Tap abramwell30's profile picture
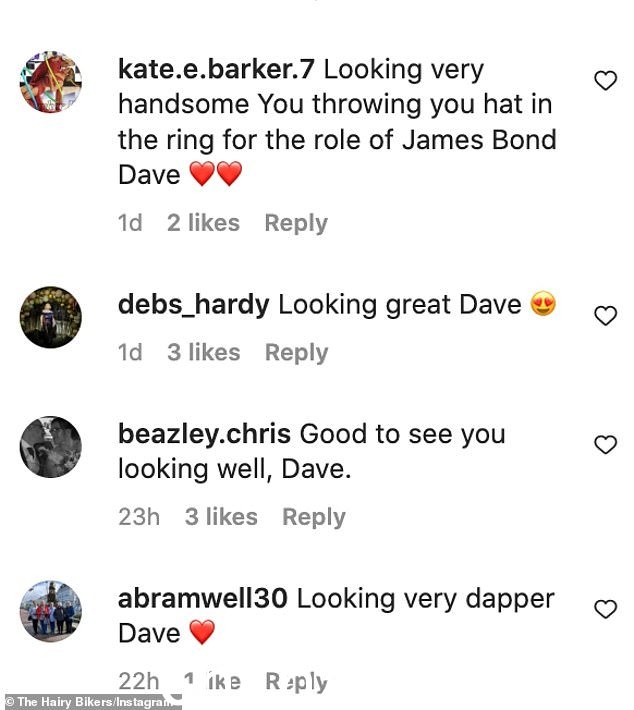The width and height of the screenshot is (634, 710). click(50, 610)
